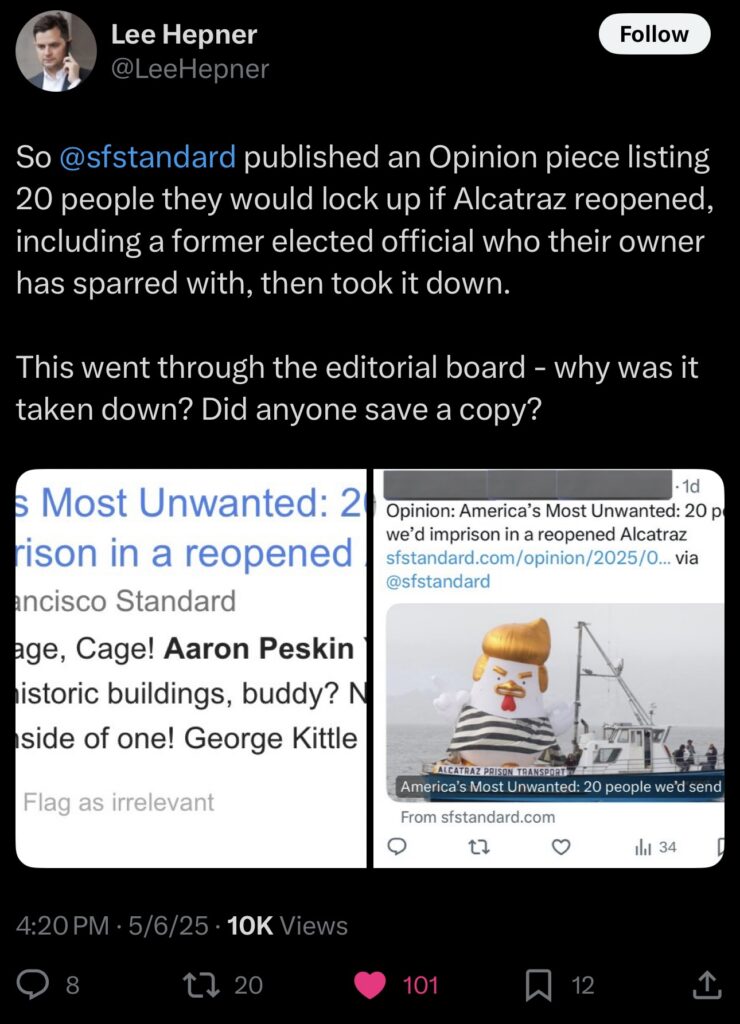Follow Lee Hepner
Image resolution: width=740 pixels, height=1024 pixels.
pos(654,34)
